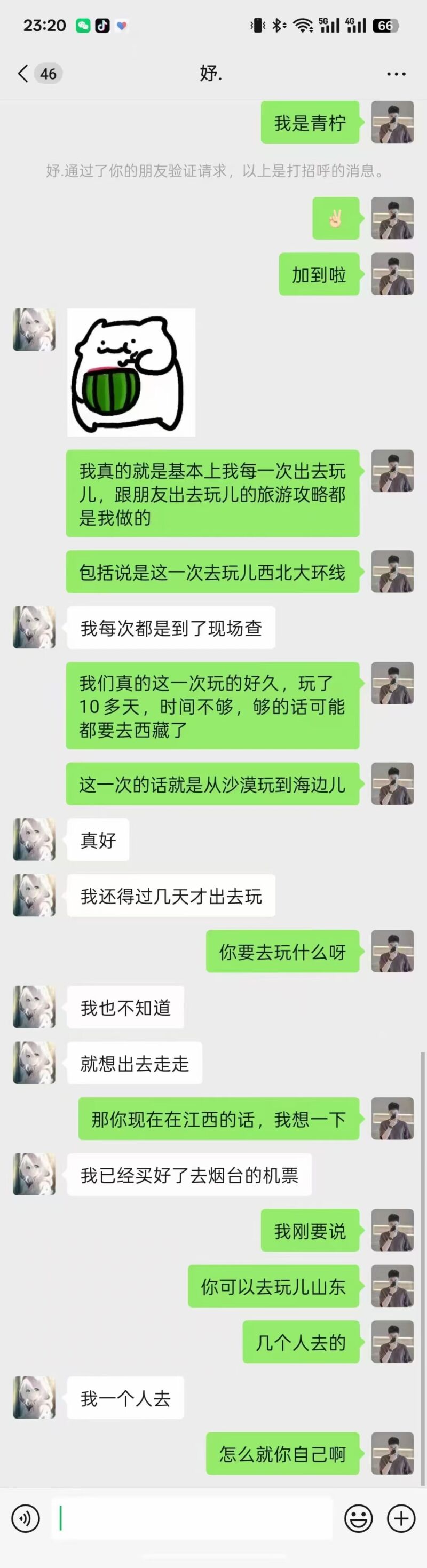
Task: Open the plus attachments menu
Action: tap(401, 1519)
